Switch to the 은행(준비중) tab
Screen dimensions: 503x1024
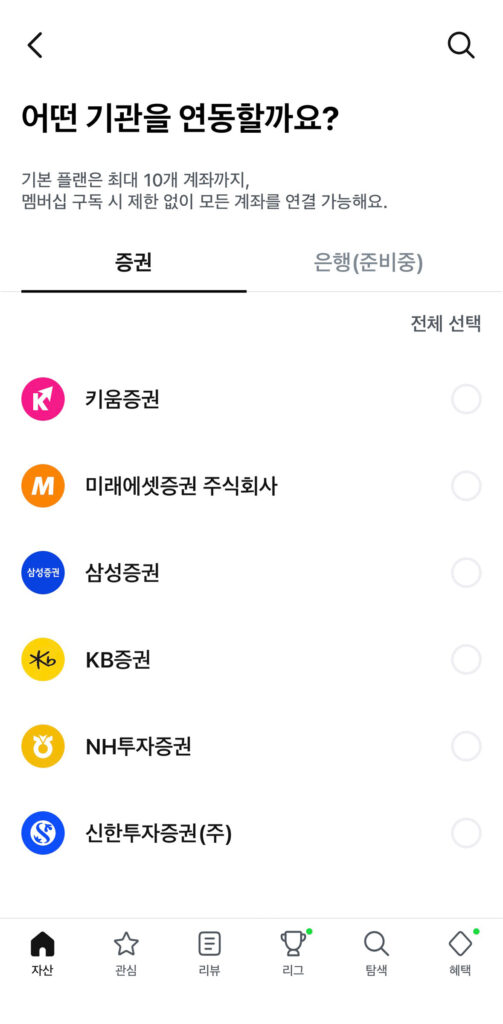(368, 263)
